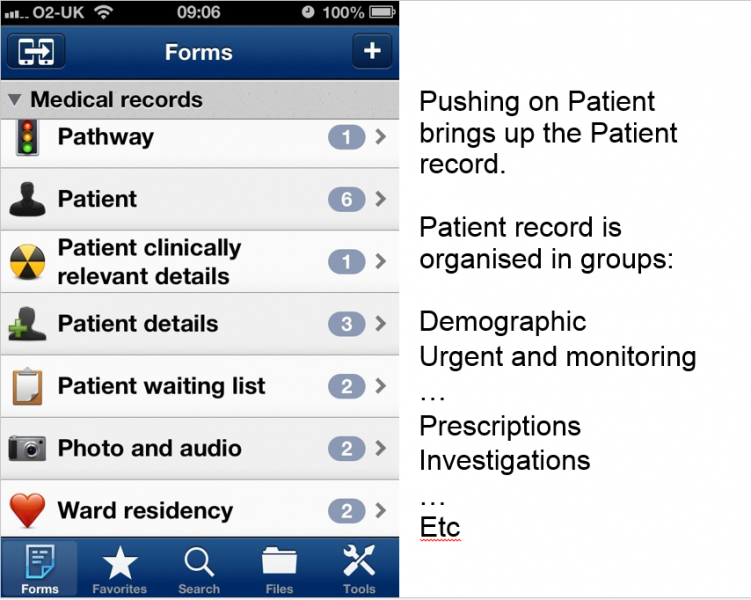Switch to the Favorites tab
Screen dimensions: 751x600
120,569
